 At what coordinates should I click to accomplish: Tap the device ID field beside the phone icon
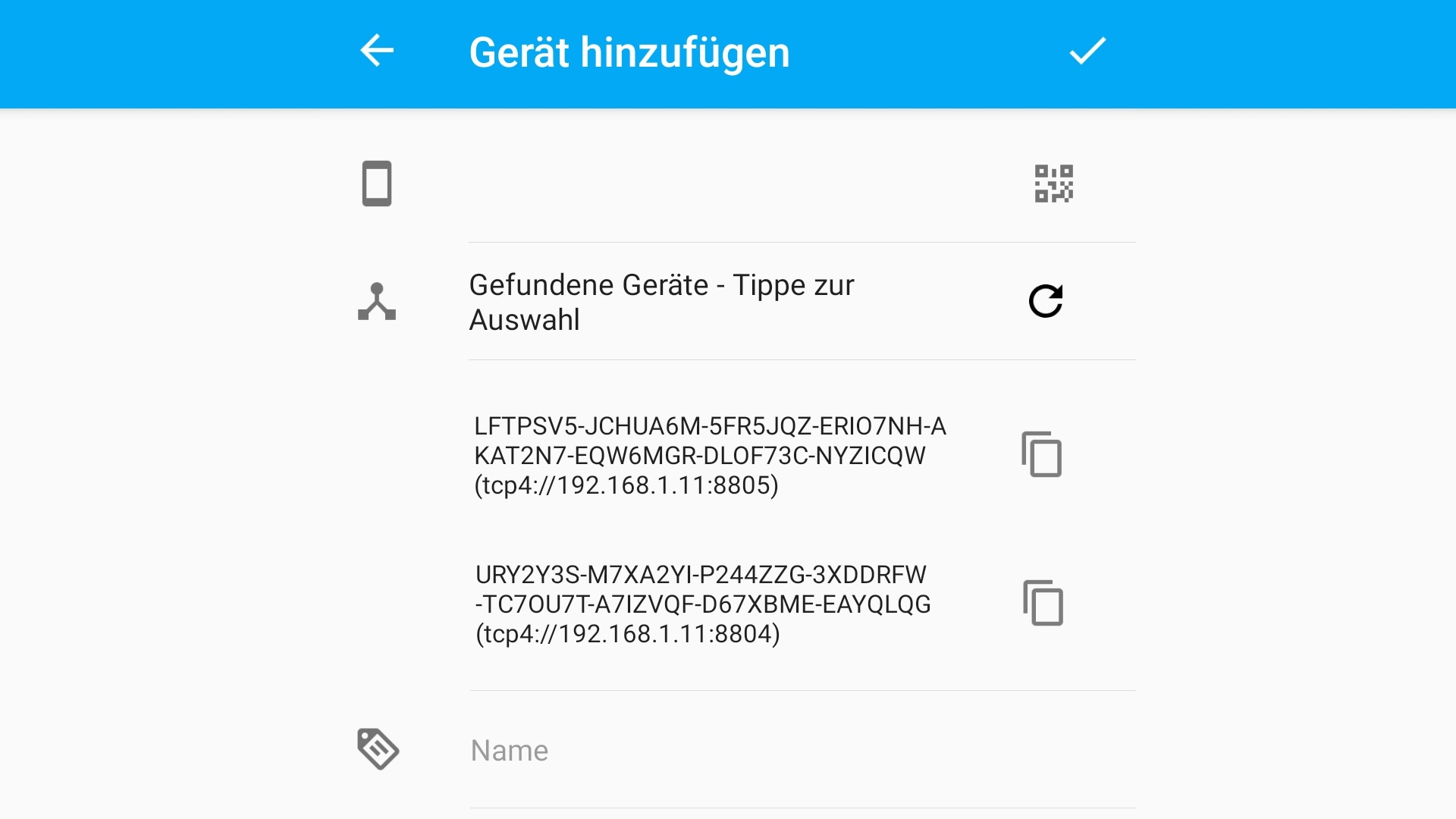tap(728, 184)
